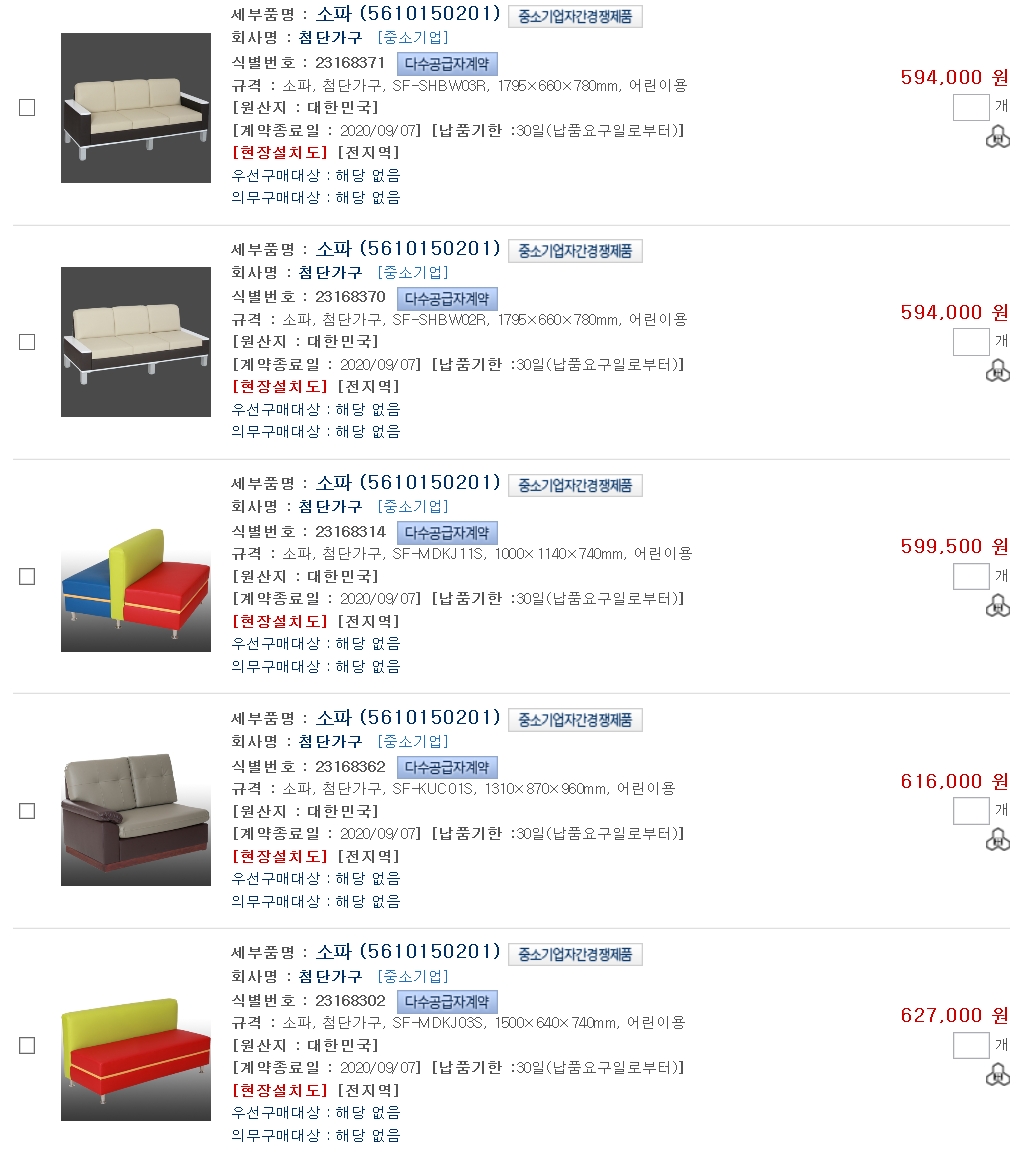The image size is (1022, 1157).
Task: Check the box for sofa 23168371
Action: (x=27, y=108)
